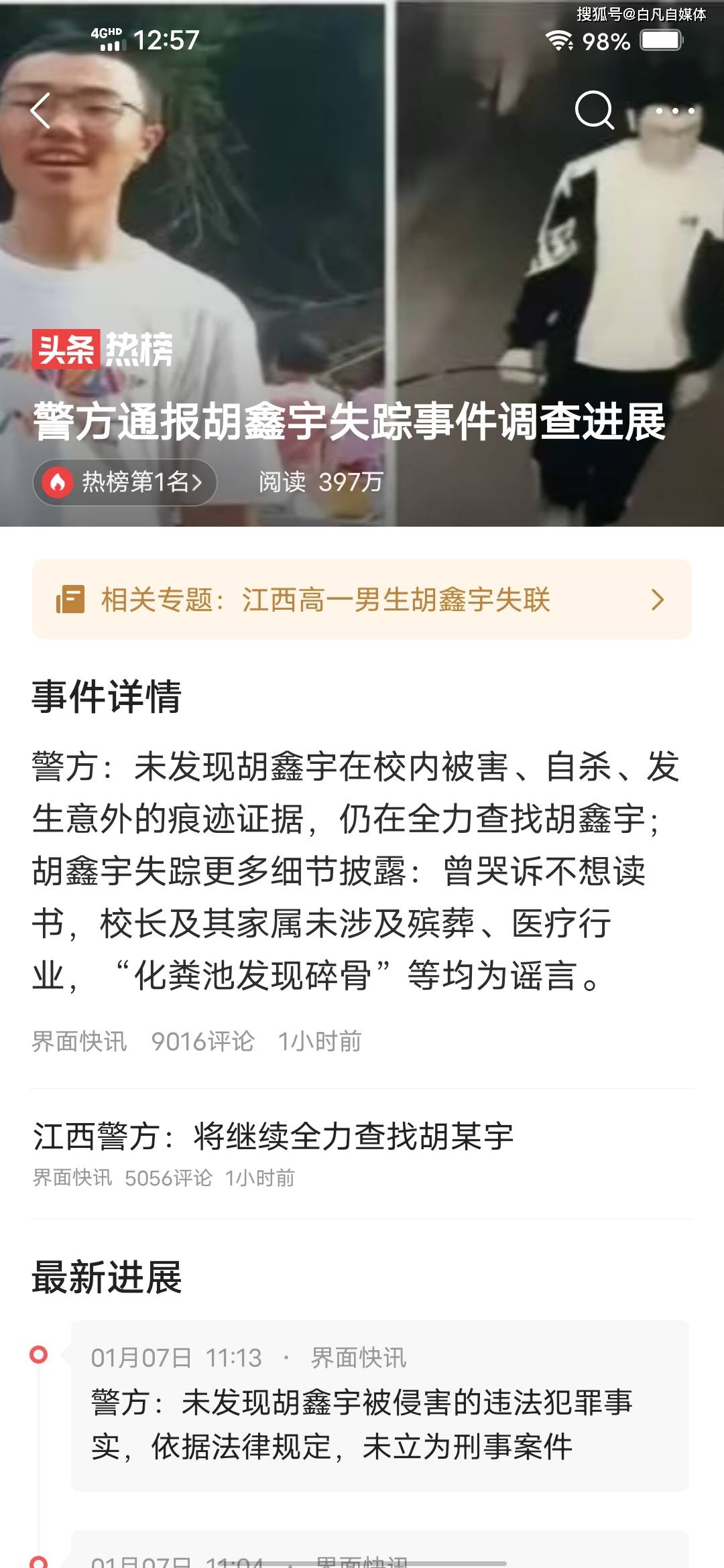
Task: Open the 热榜第1名 hot list chip
Action: coord(125,482)
